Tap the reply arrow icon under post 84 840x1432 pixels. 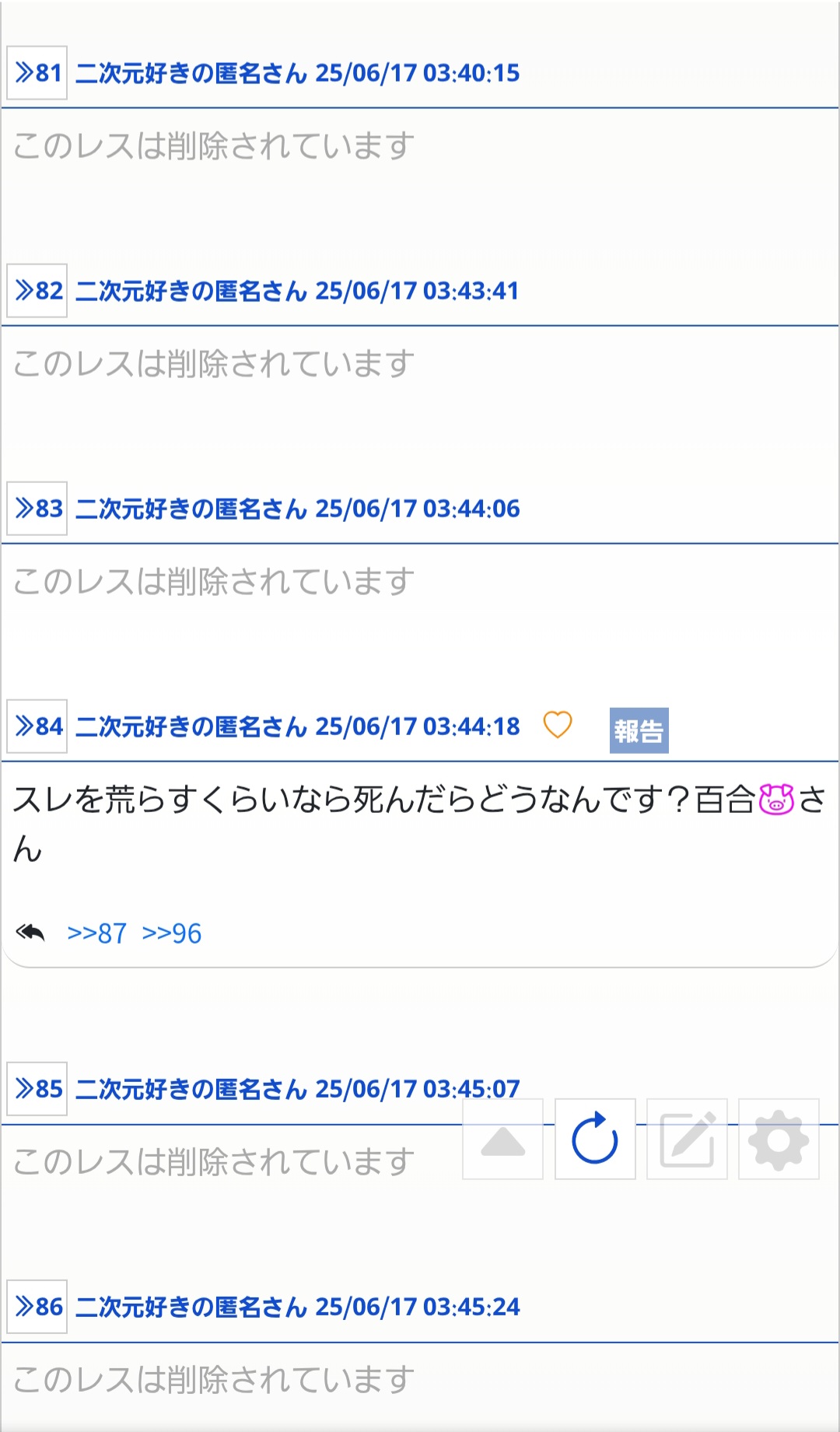click(30, 932)
